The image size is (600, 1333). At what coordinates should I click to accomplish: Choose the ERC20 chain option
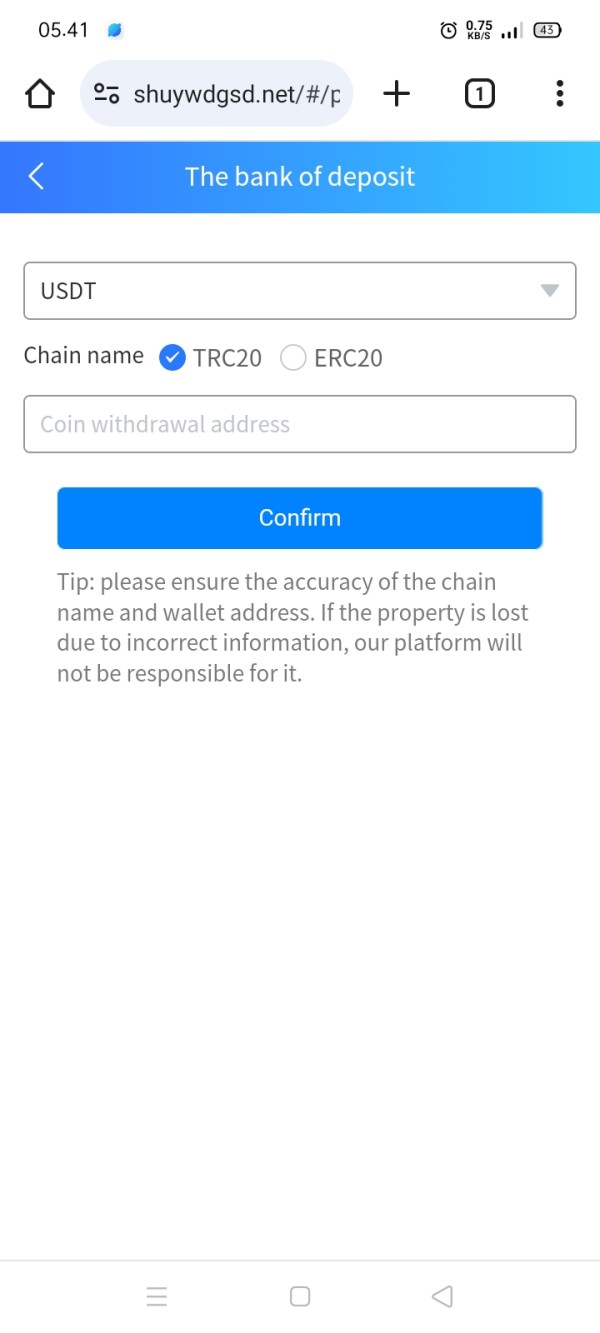[x=331, y=358]
